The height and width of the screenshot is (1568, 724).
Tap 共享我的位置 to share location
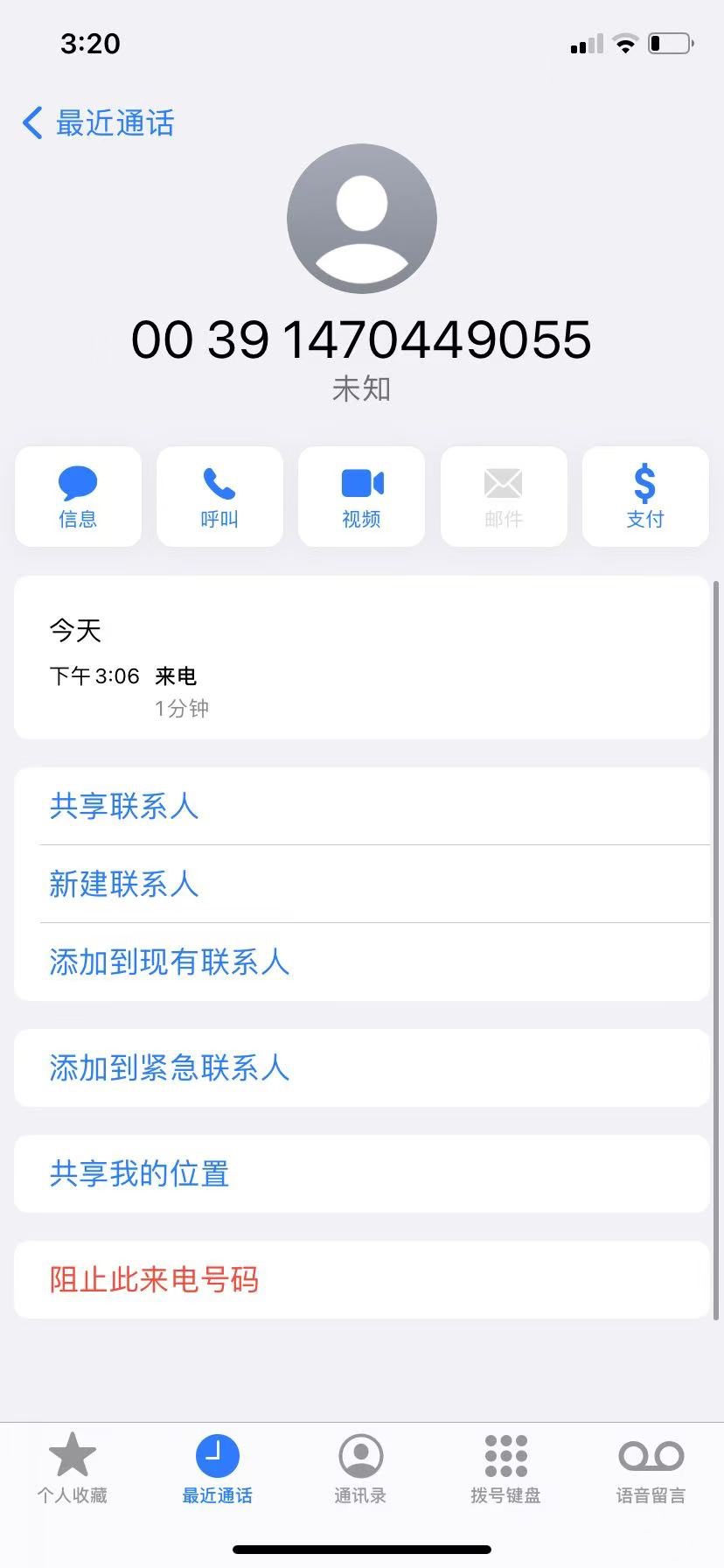point(139,1173)
